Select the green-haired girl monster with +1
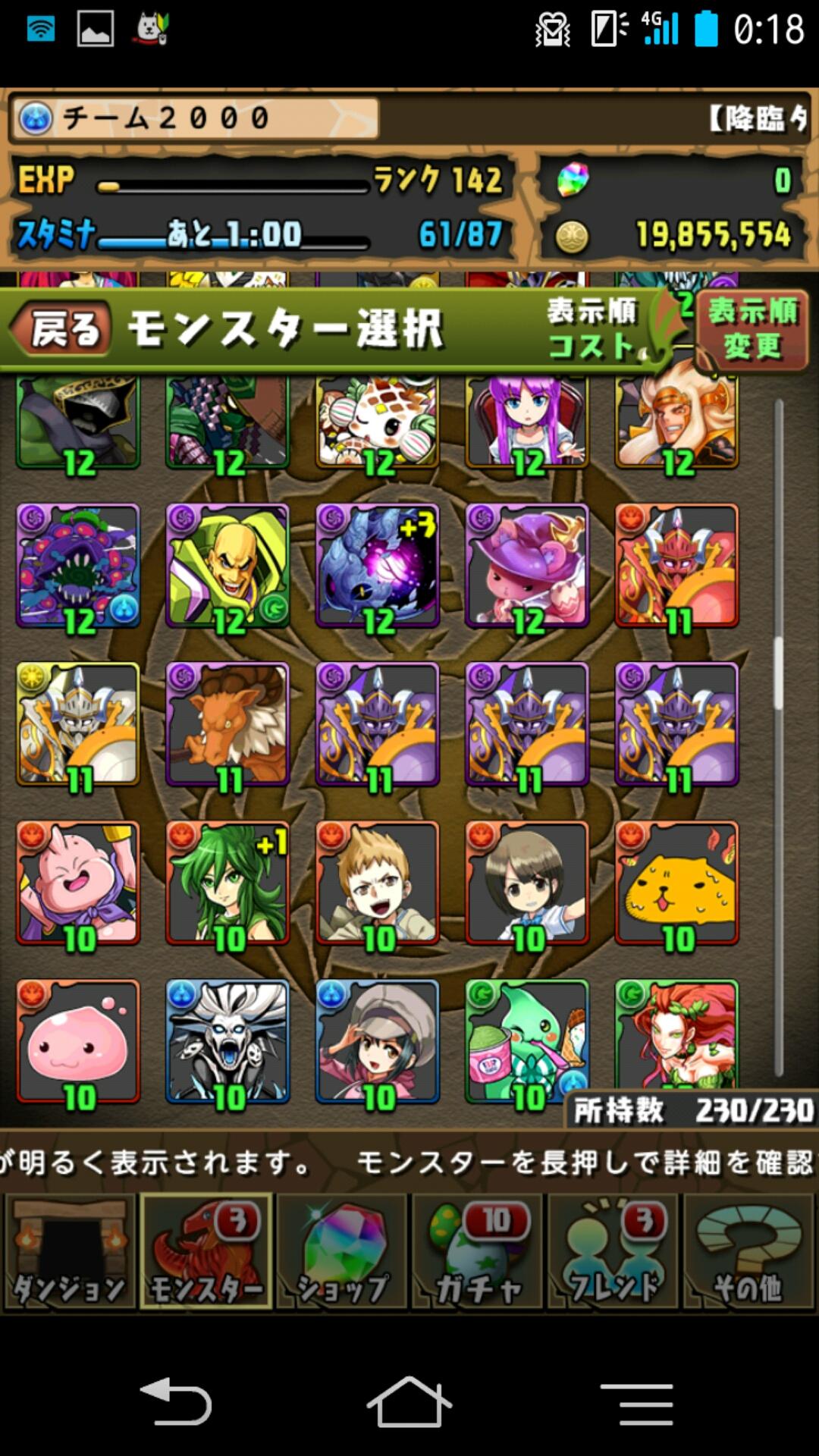The height and width of the screenshot is (1456, 819). (227, 883)
